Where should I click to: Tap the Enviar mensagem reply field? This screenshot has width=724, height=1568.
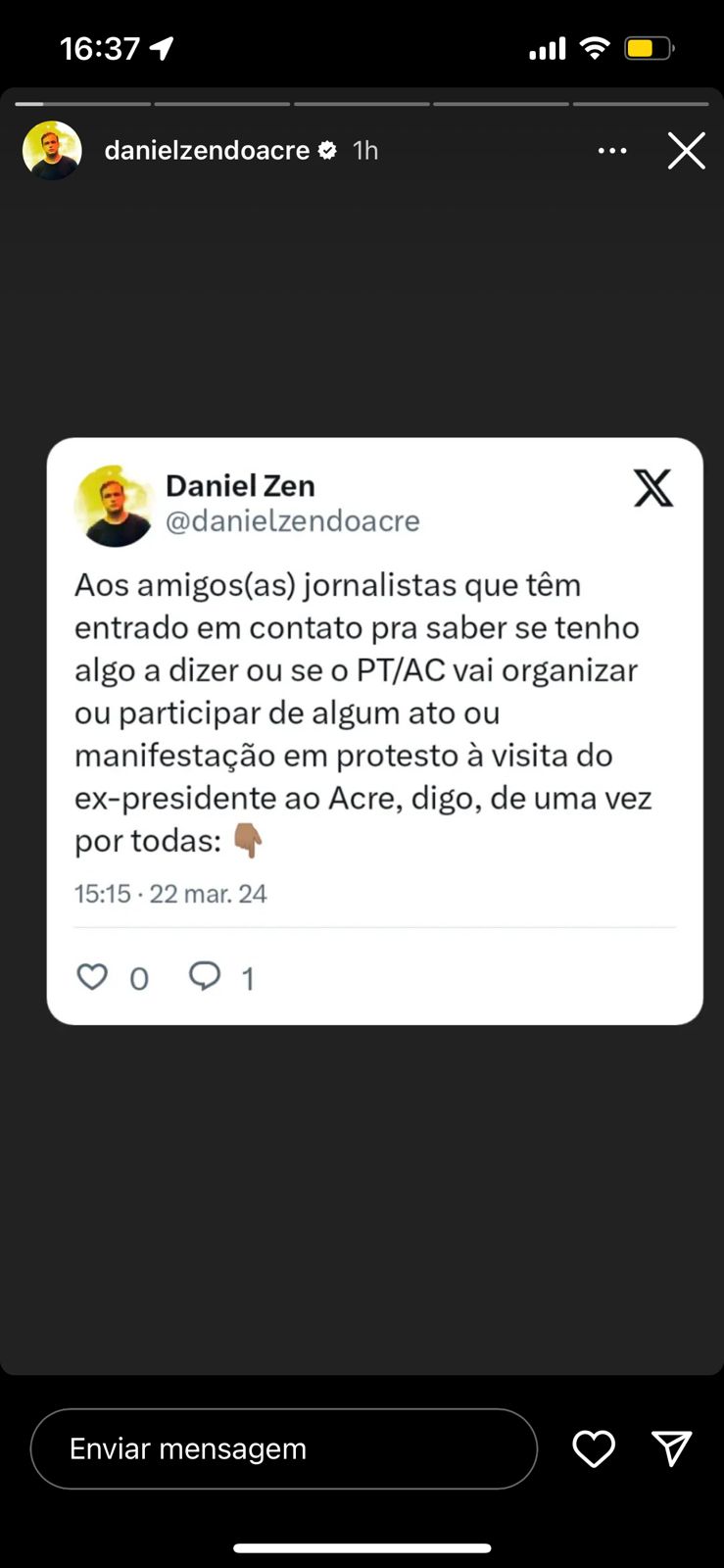(x=284, y=1448)
